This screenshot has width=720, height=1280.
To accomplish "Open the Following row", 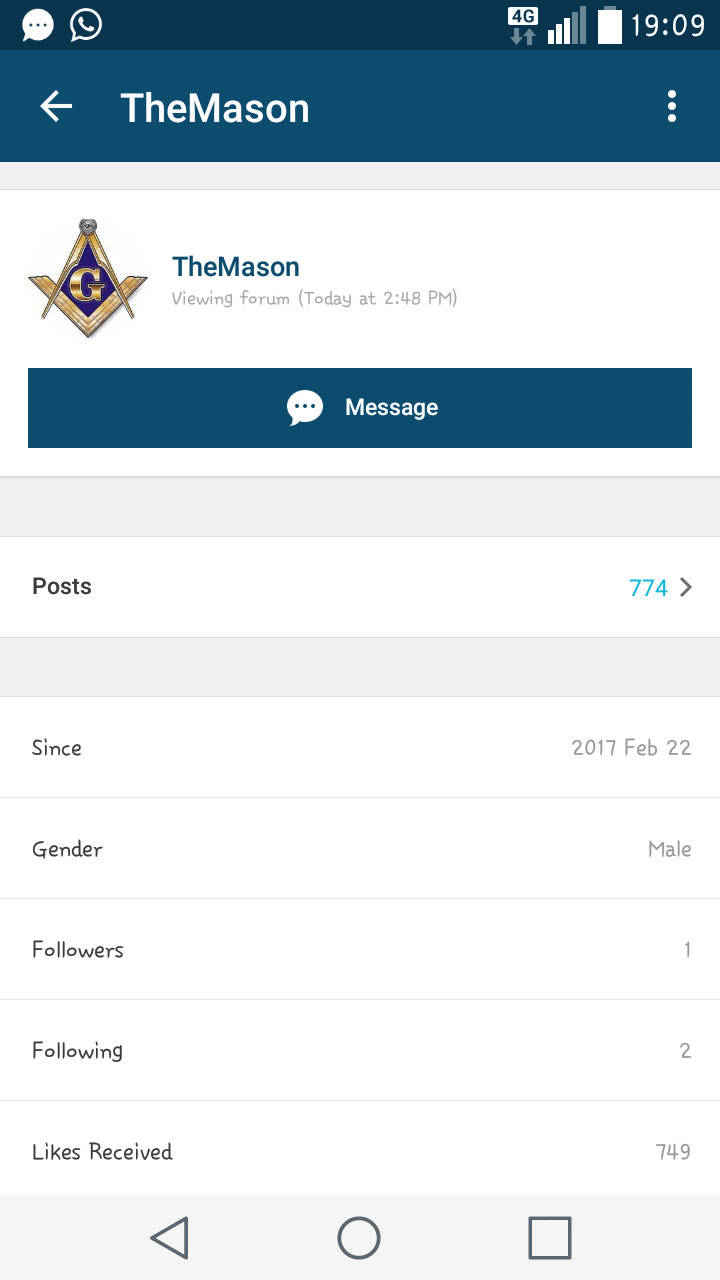I will pos(360,1050).
